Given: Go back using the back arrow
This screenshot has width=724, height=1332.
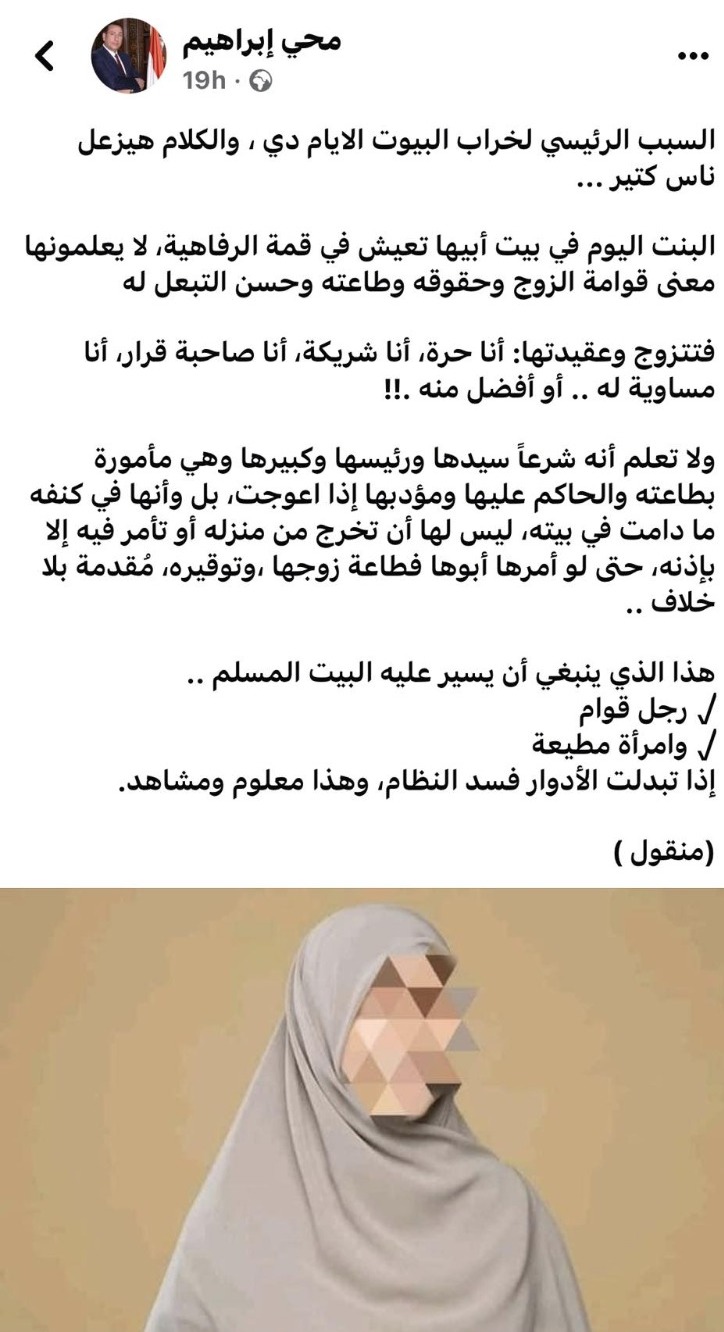Looking at the screenshot, I should (44, 57).
